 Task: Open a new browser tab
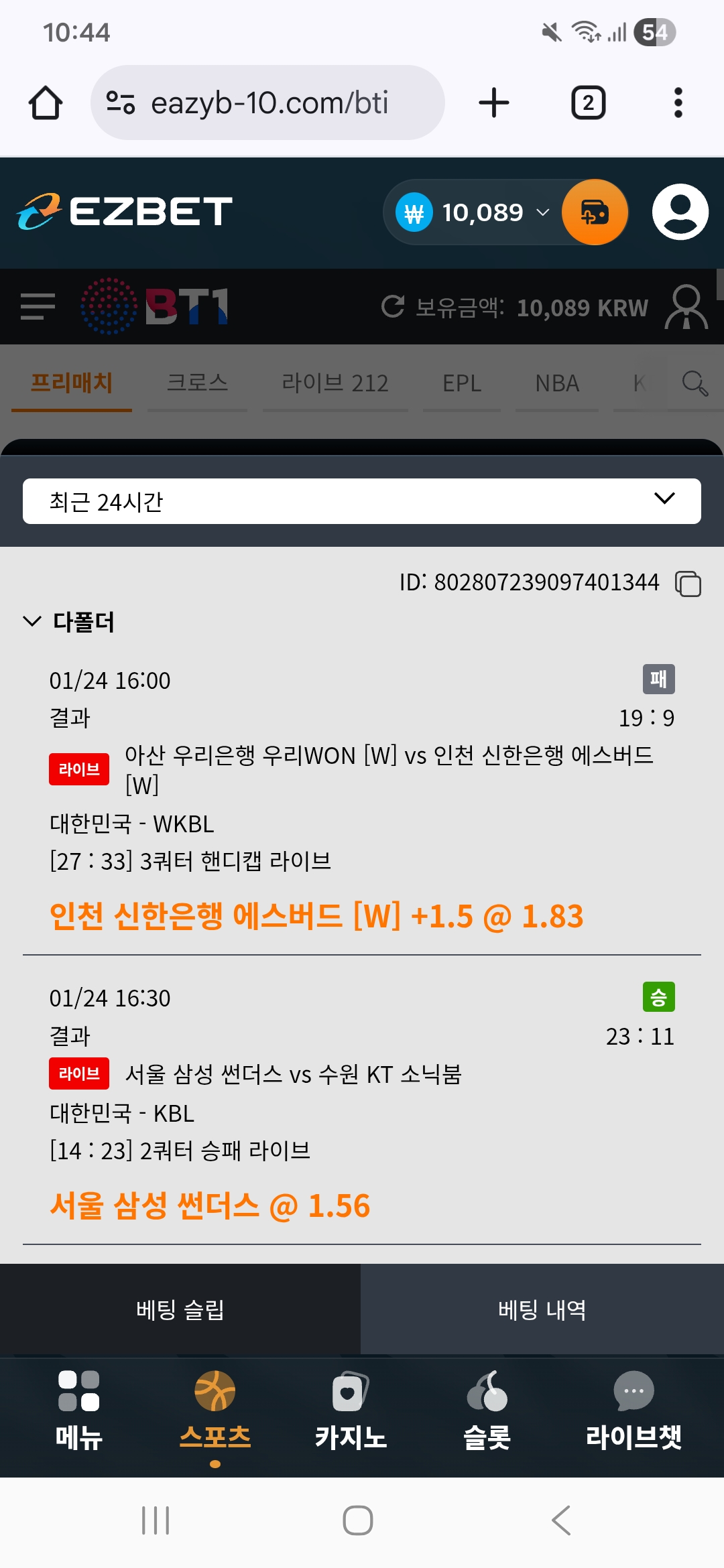pyautogui.click(x=494, y=103)
